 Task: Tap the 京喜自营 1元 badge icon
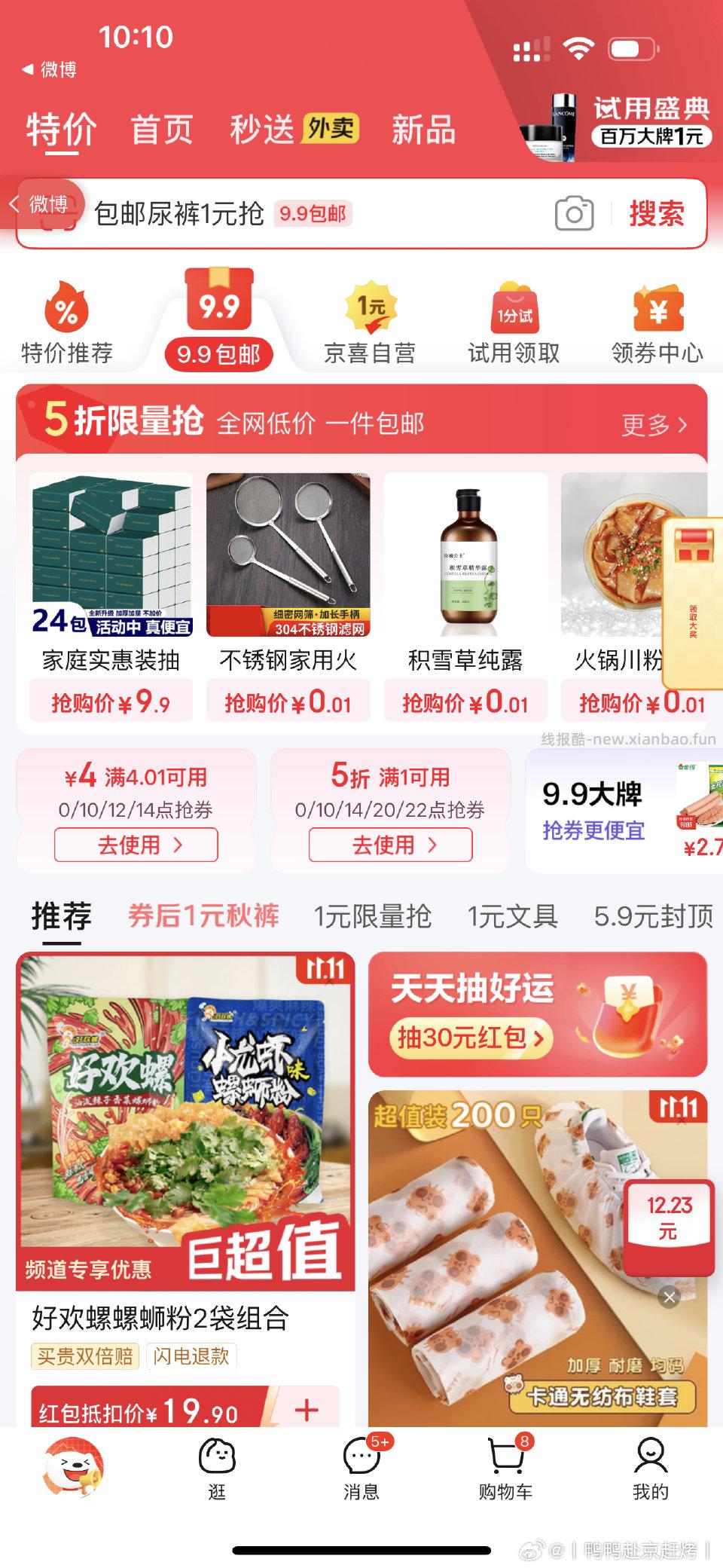click(x=370, y=309)
